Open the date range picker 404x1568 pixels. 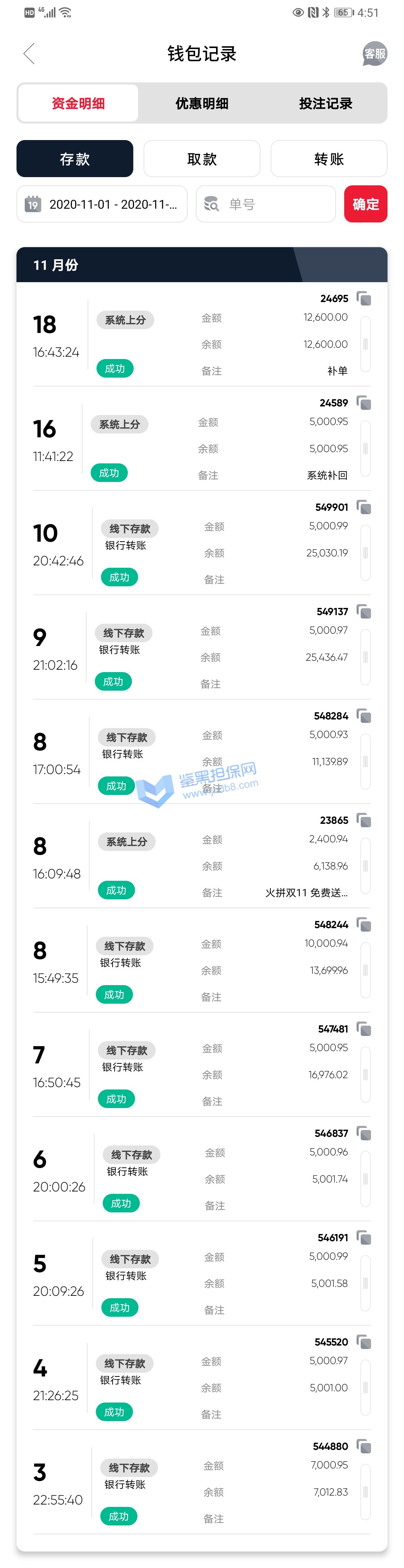pyautogui.click(x=102, y=205)
